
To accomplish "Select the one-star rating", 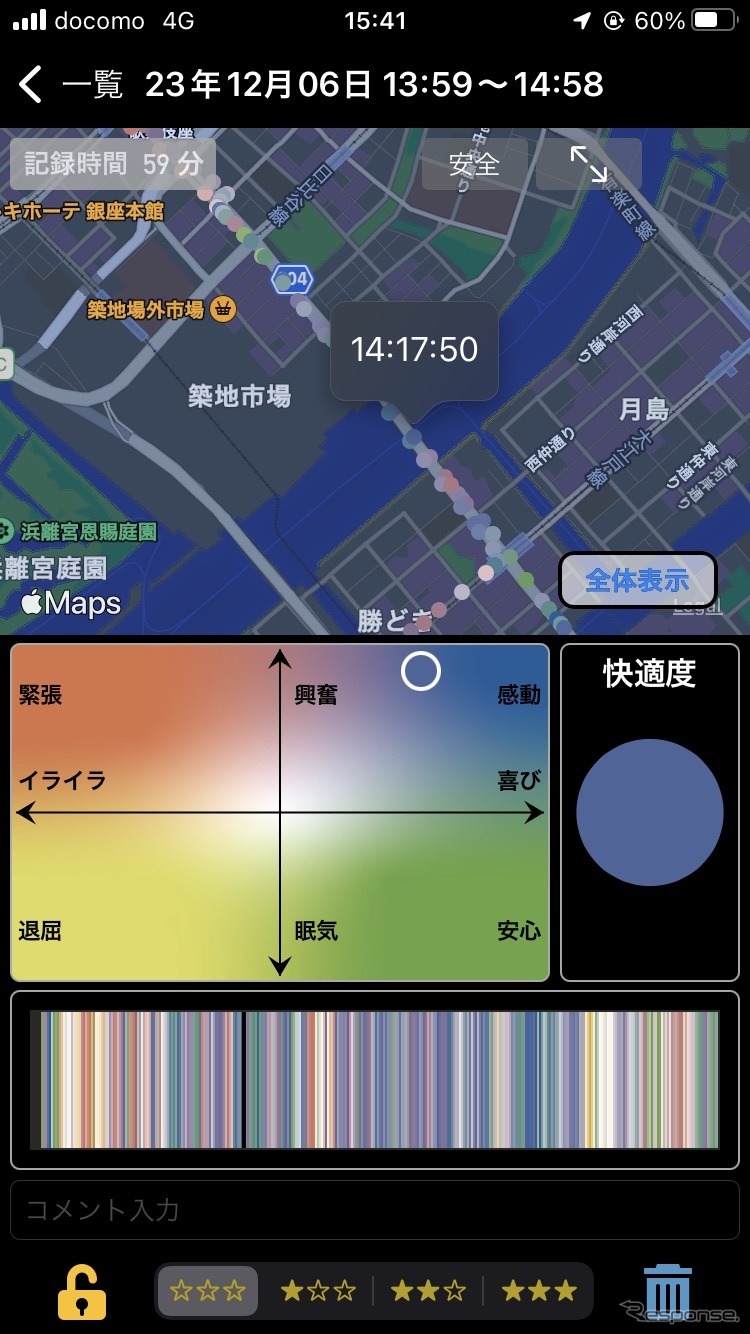I will pyautogui.click(x=318, y=1291).
